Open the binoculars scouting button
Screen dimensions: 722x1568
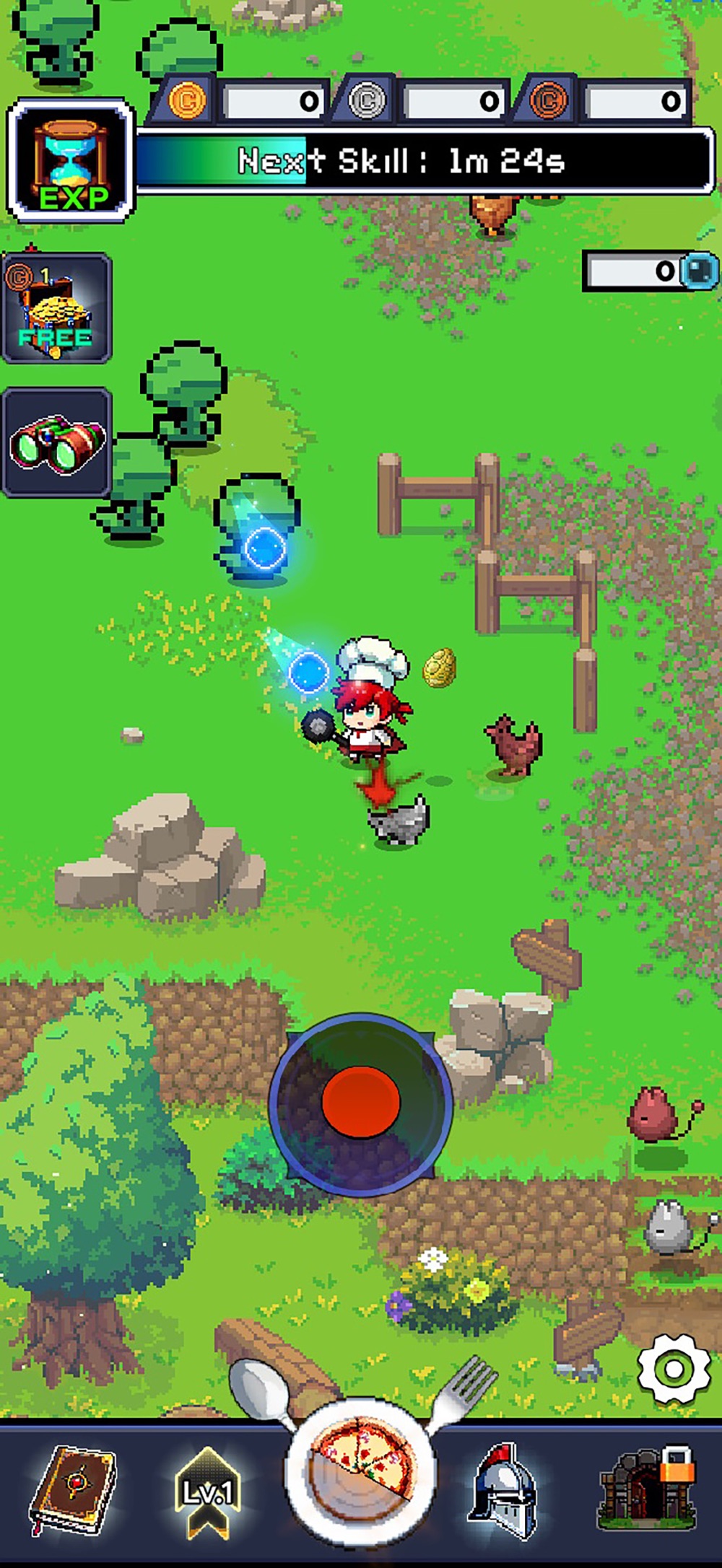[56, 442]
